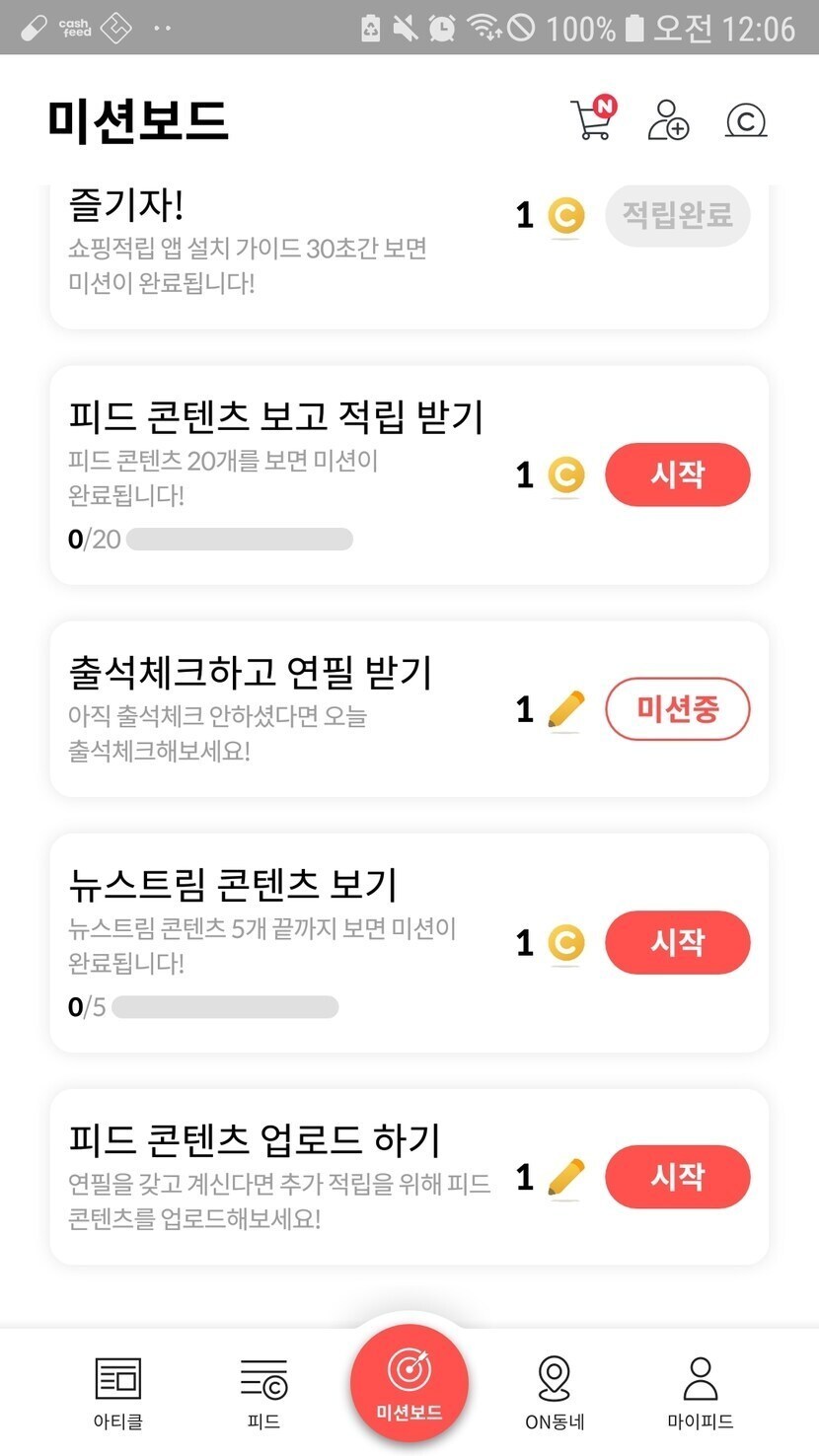
Task: Switch to the 아티클 tab
Action: 118,1392
